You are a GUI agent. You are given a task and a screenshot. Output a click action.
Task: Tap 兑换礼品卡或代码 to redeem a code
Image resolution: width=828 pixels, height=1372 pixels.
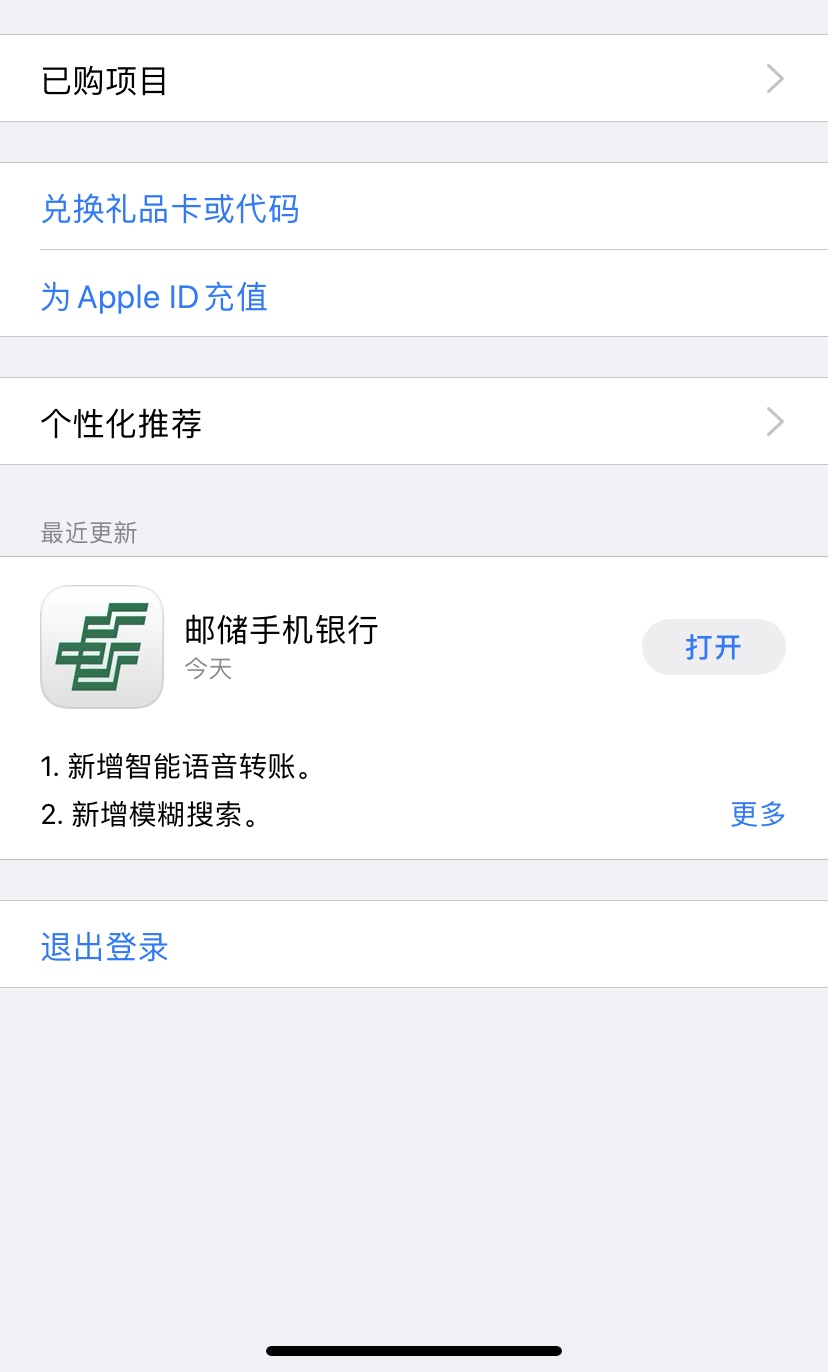pyautogui.click(x=170, y=208)
